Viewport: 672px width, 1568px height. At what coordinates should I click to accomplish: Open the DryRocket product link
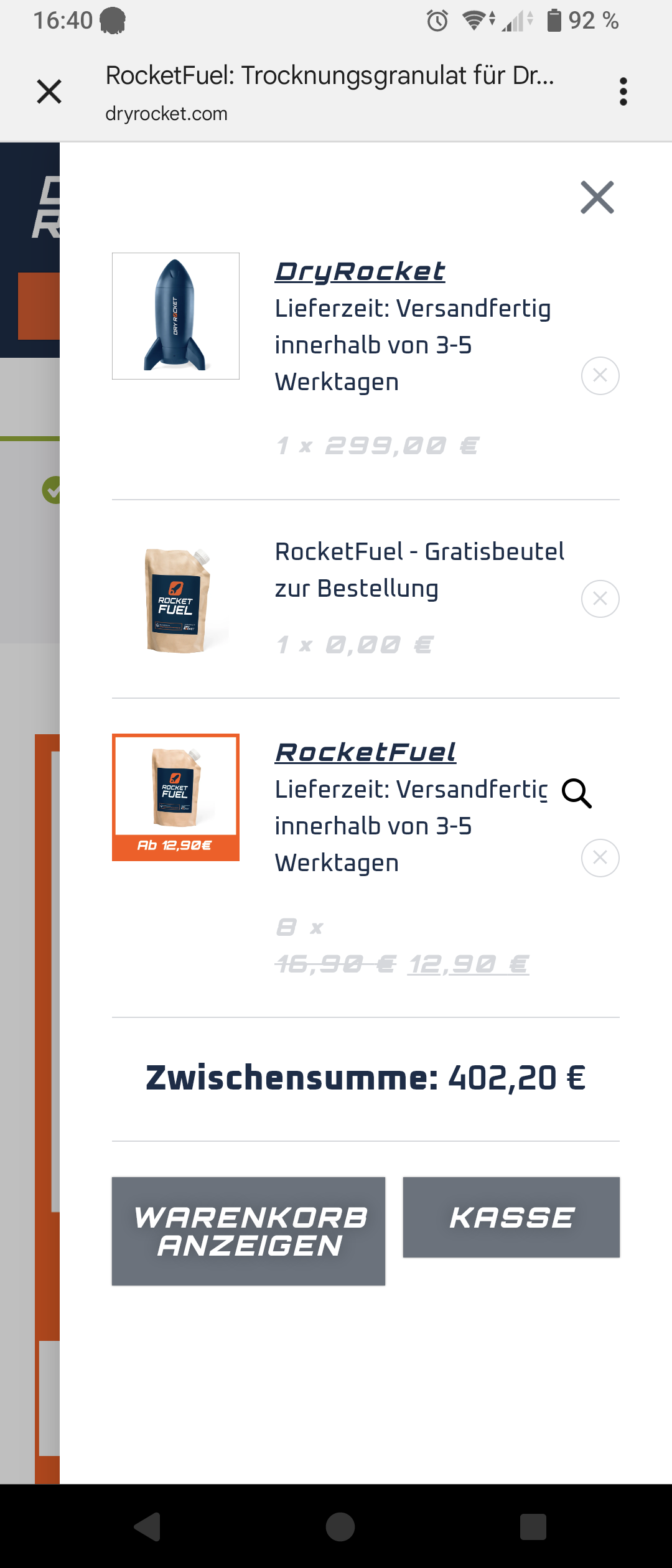[x=360, y=272]
